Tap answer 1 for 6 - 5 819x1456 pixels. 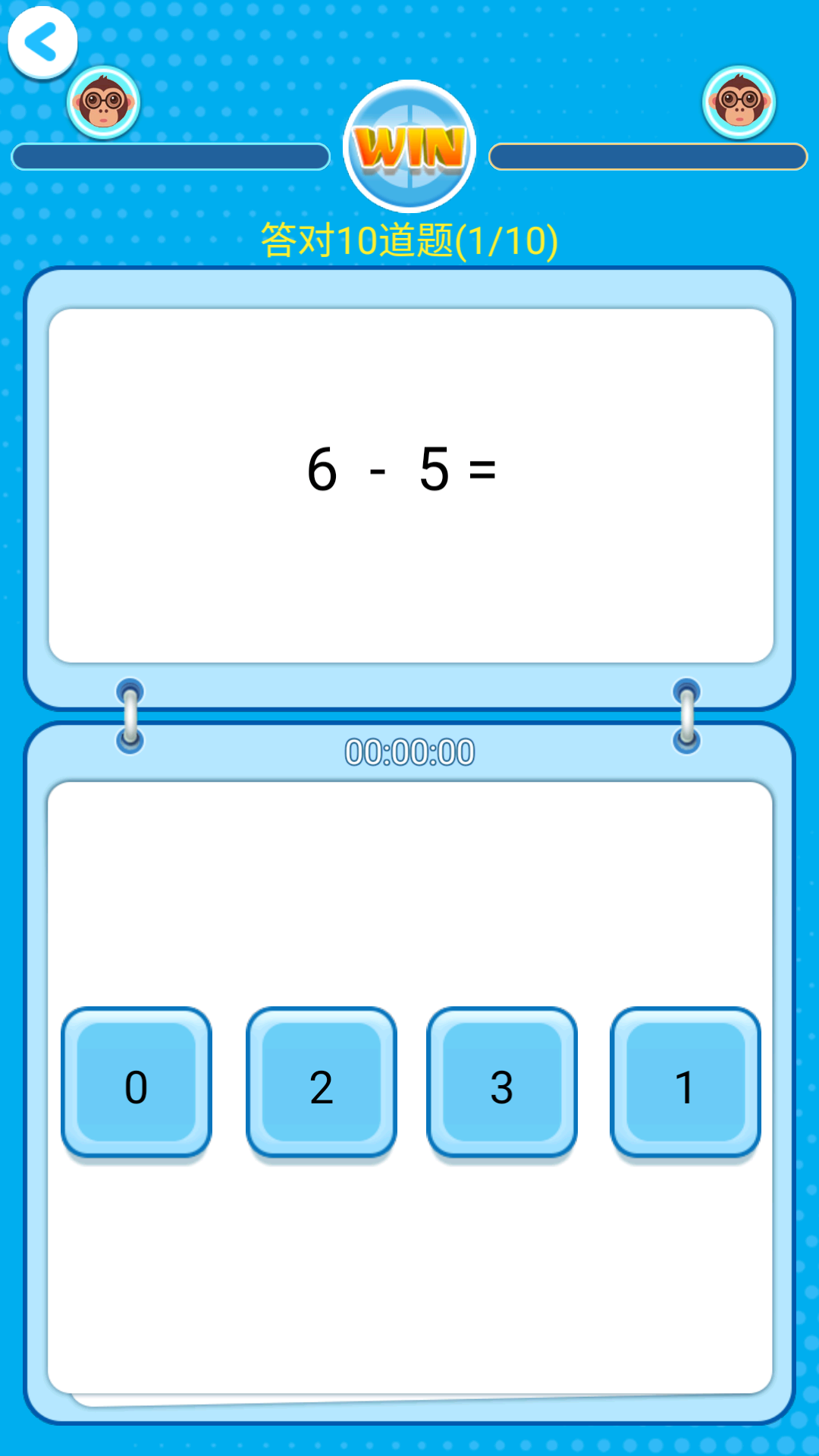(685, 1083)
